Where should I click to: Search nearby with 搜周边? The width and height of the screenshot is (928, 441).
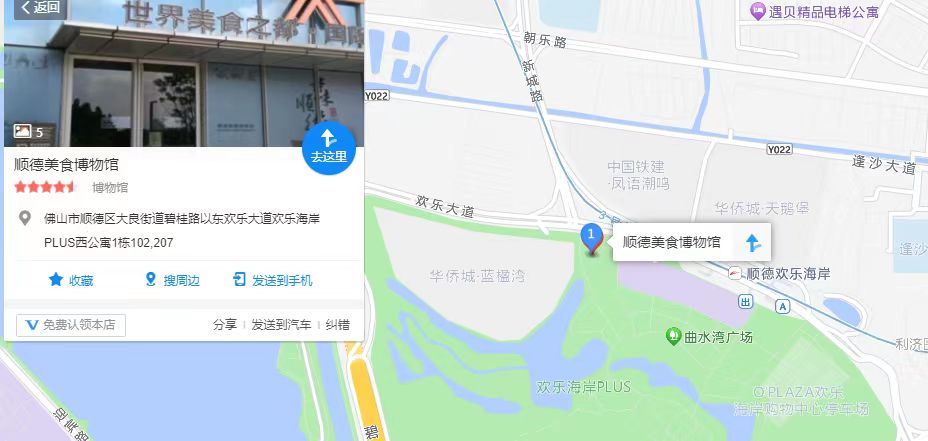(x=172, y=281)
